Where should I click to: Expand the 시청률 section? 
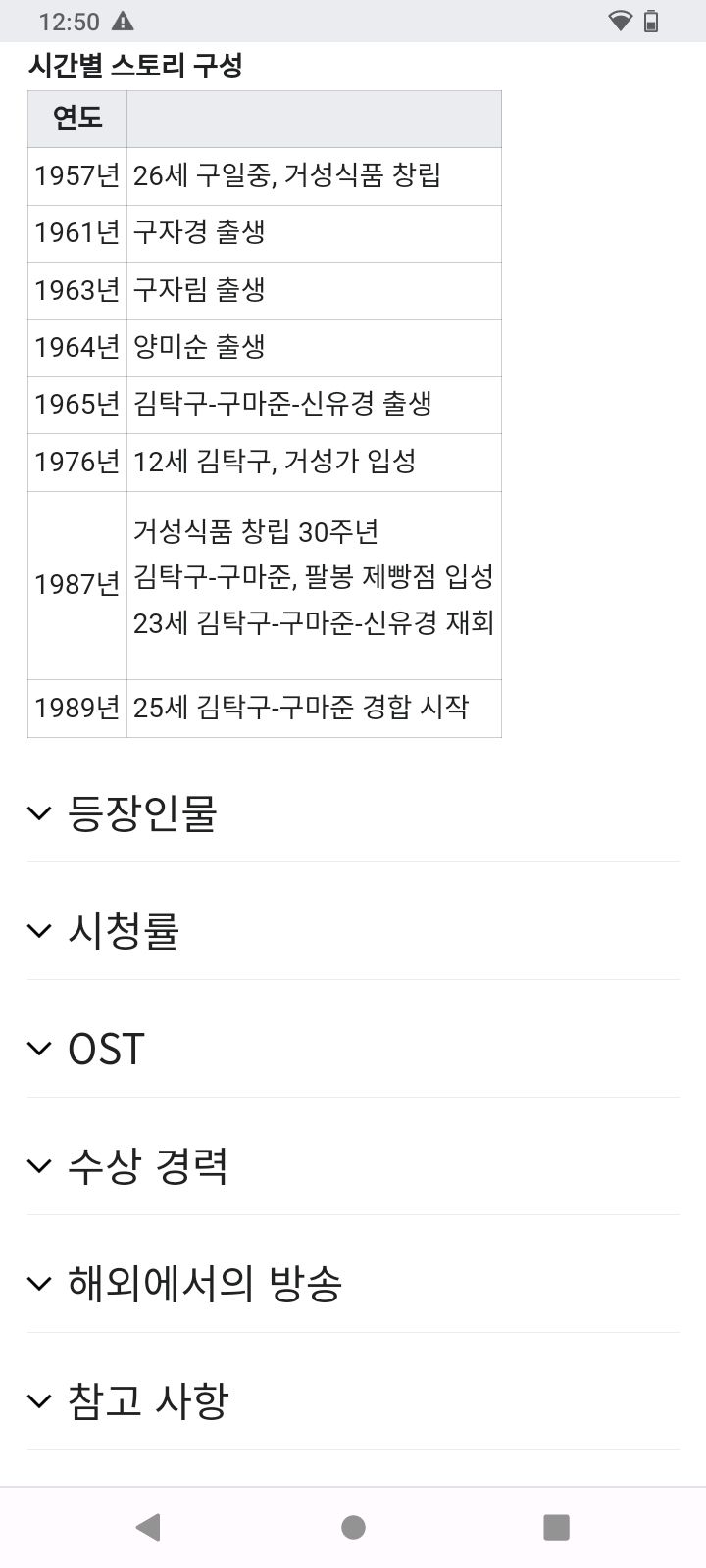click(x=353, y=930)
